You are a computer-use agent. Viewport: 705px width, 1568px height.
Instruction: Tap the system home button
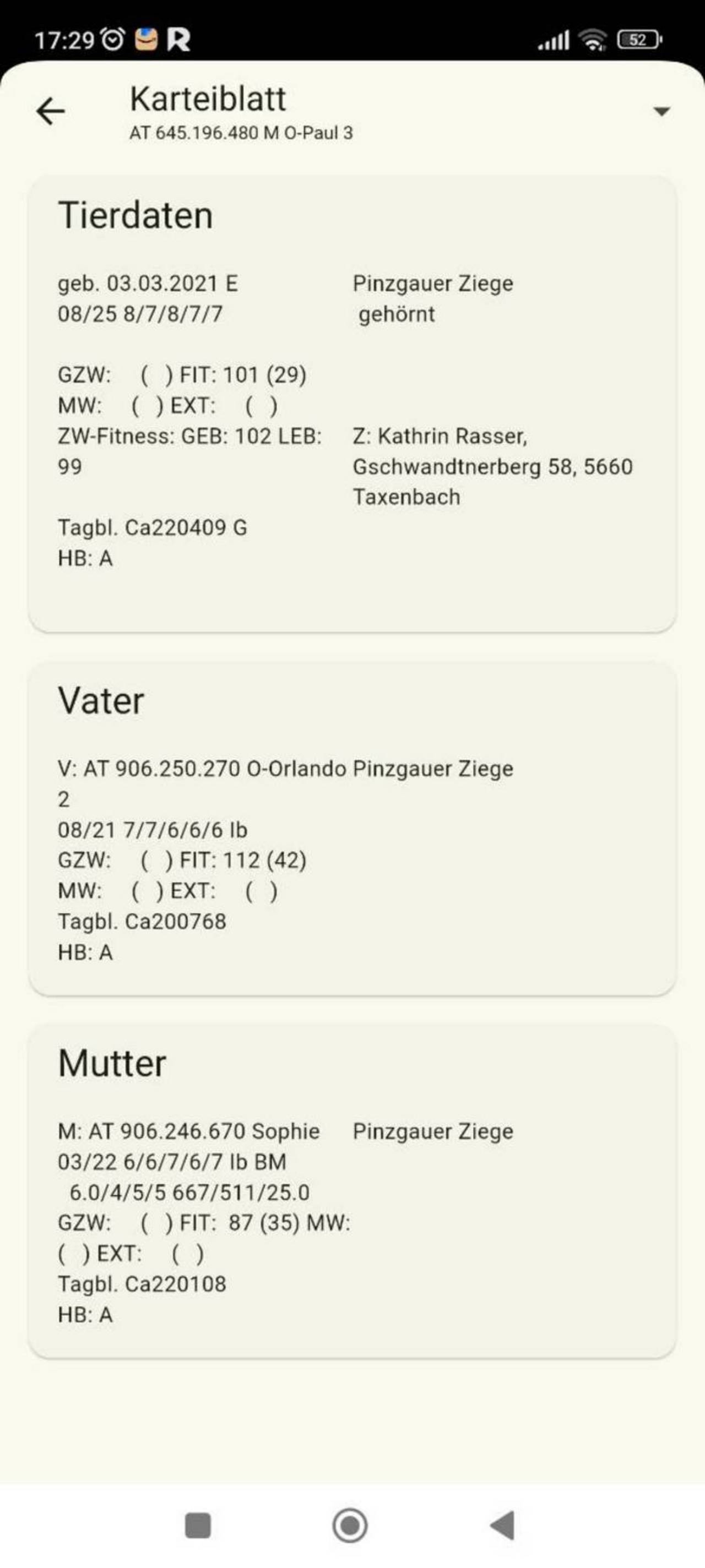coord(350,1526)
